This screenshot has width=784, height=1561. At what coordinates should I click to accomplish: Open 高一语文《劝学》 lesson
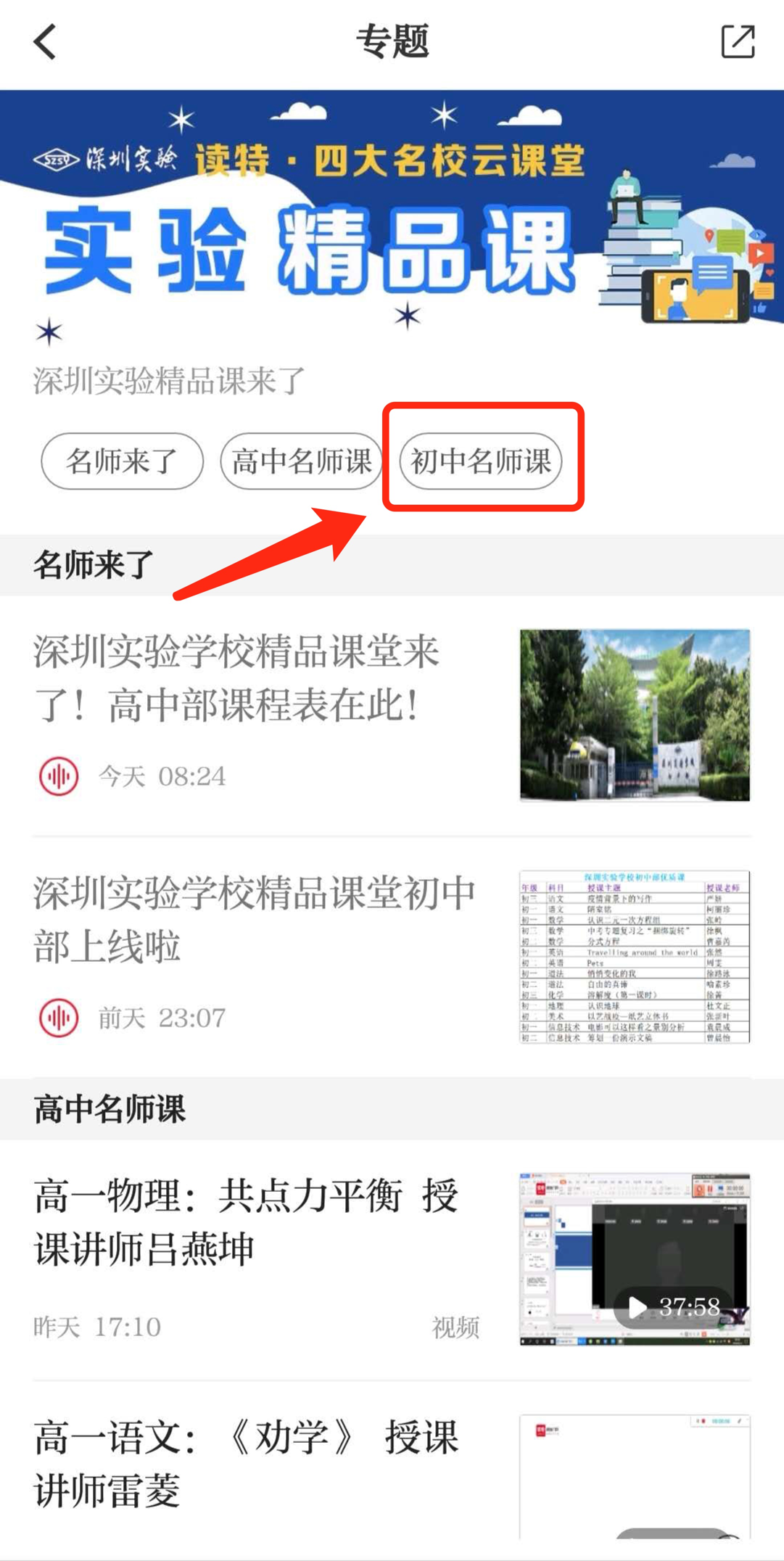tap(247, 1464)
